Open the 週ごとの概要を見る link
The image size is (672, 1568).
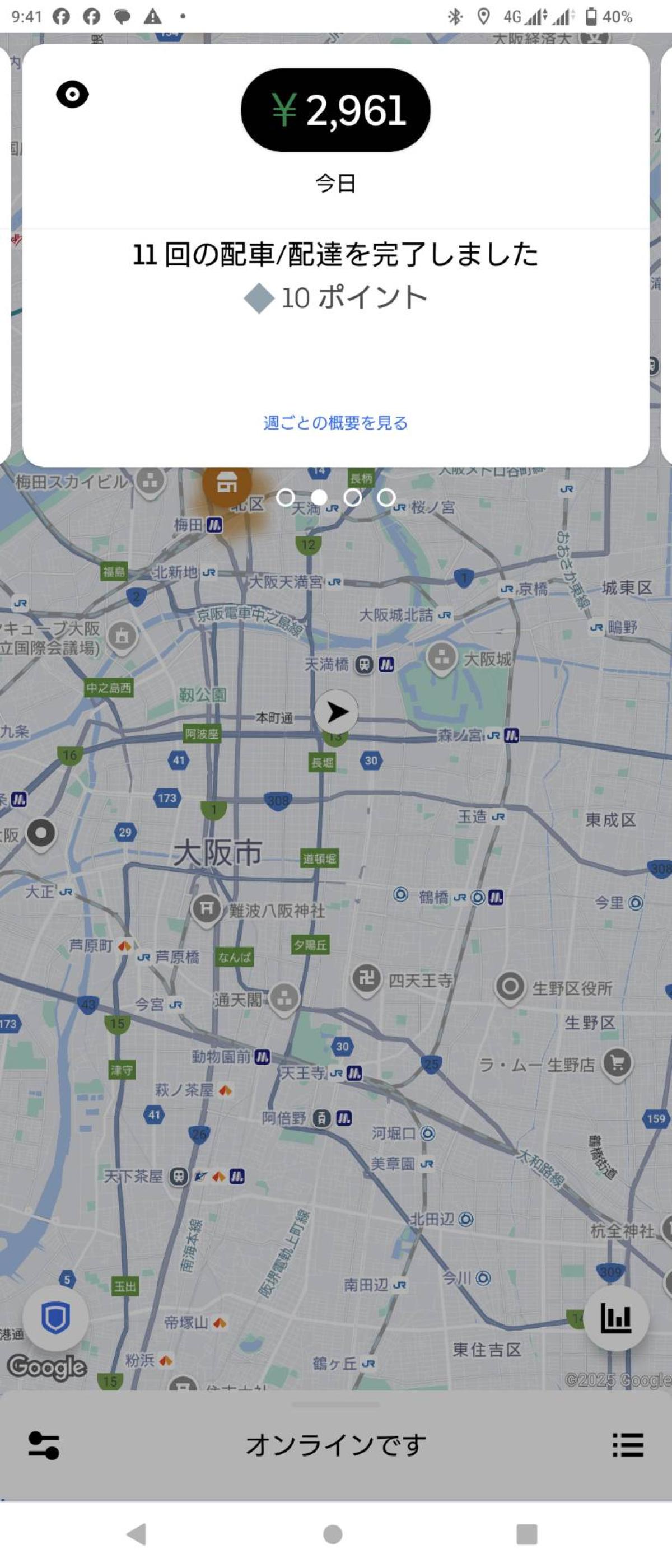tap(335, 422)
